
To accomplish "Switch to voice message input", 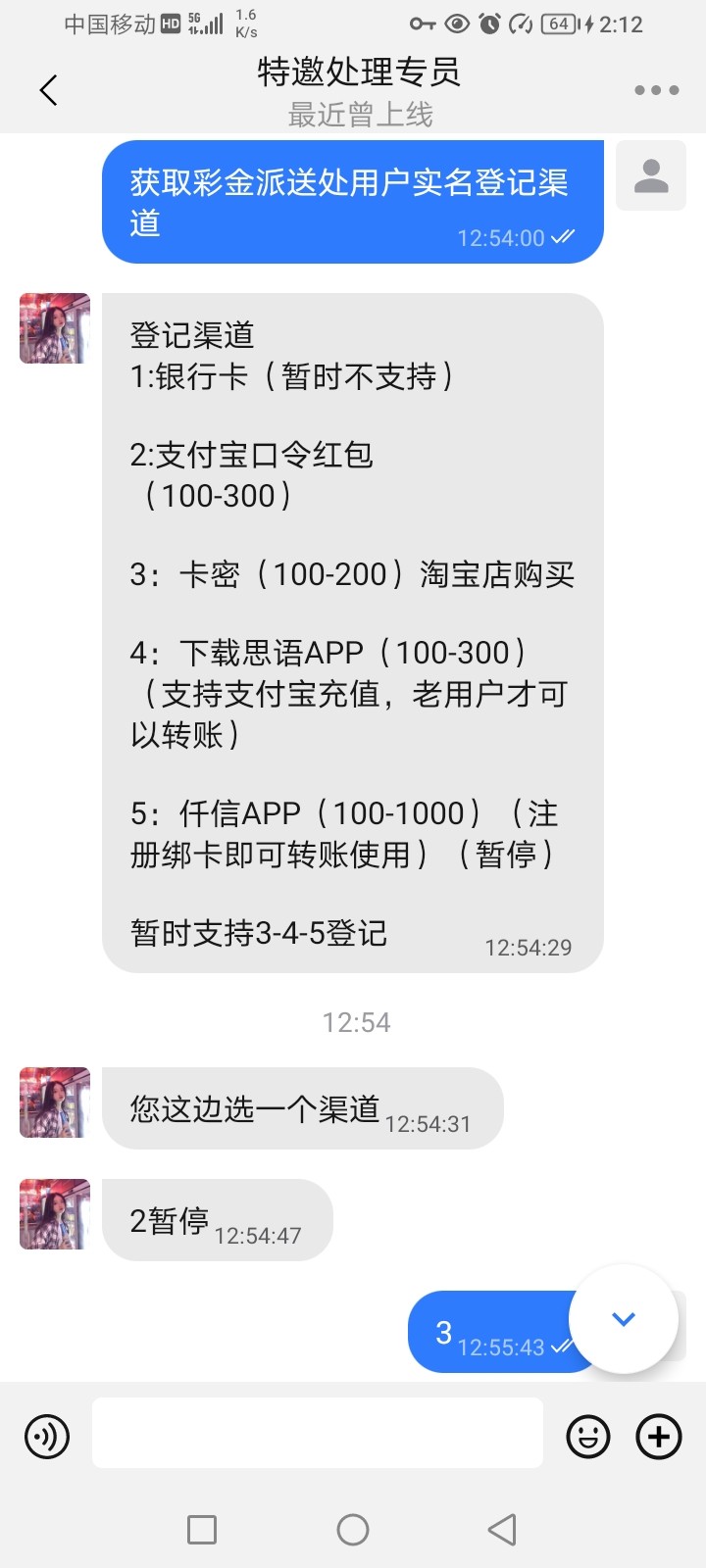I will click(x=47, y=1437).
